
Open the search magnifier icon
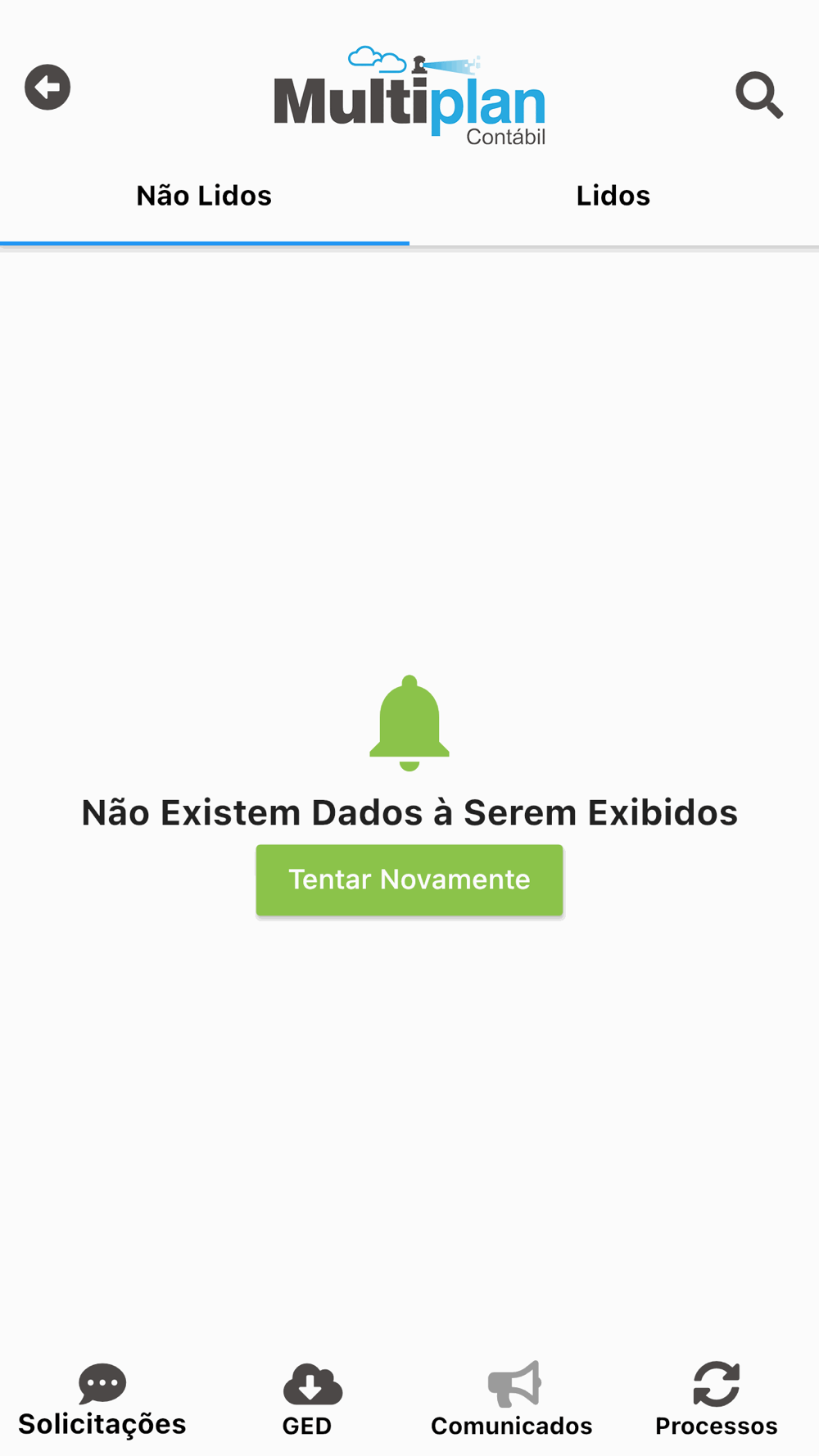pos(759,95)
